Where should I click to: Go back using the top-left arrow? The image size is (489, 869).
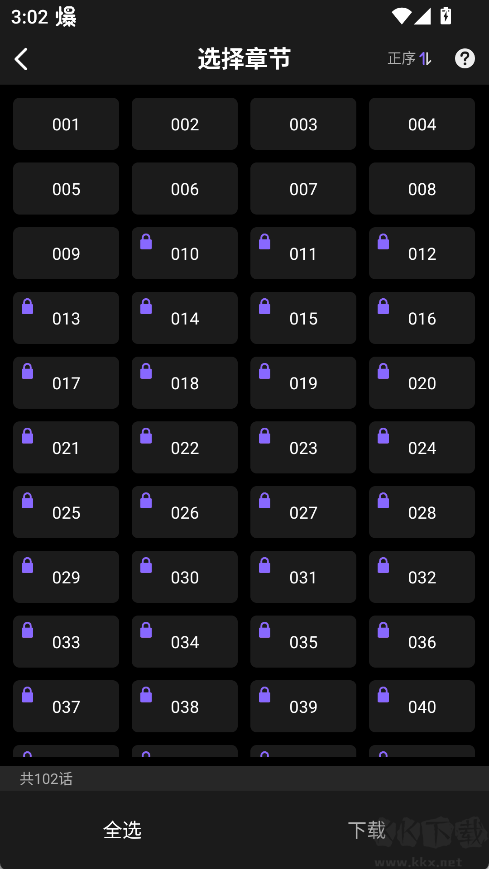21,59
